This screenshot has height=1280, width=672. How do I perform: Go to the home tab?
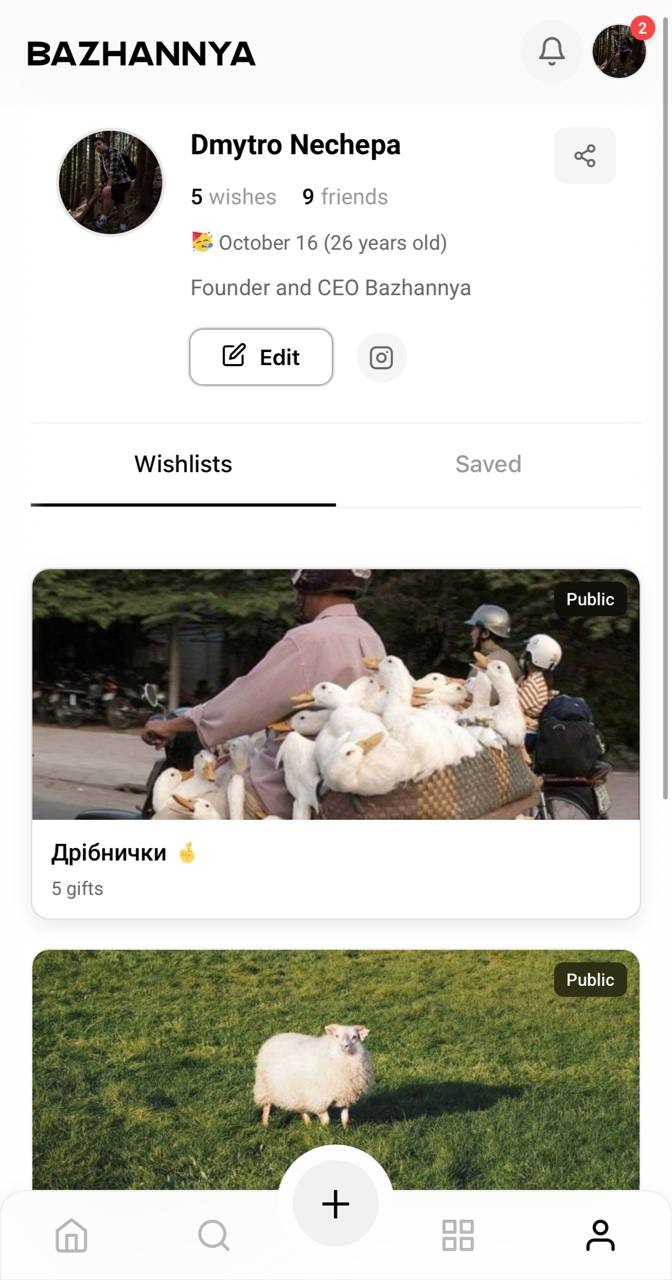tap(71, 1235)
